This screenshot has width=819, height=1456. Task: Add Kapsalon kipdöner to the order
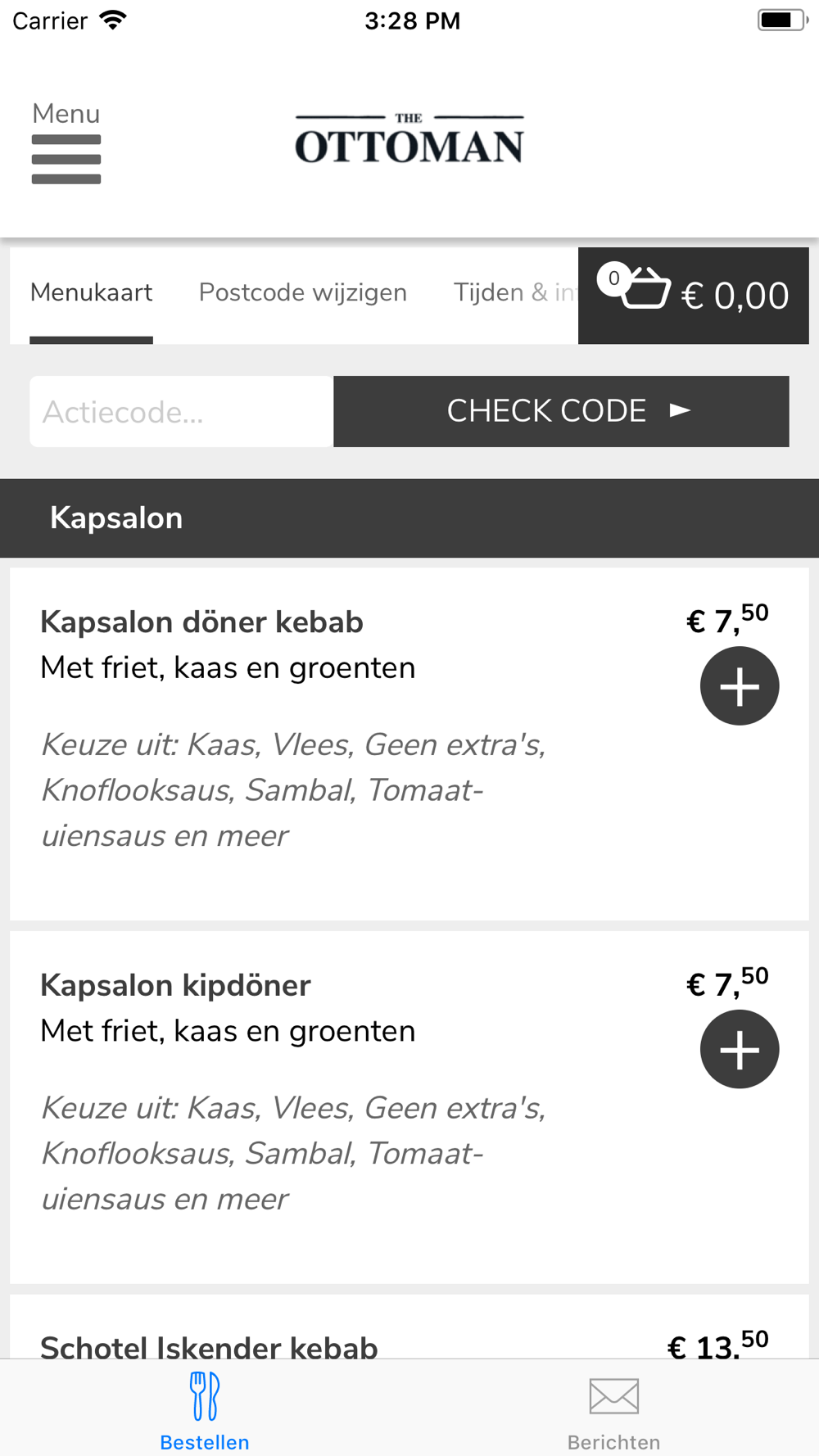point(740,1049)
